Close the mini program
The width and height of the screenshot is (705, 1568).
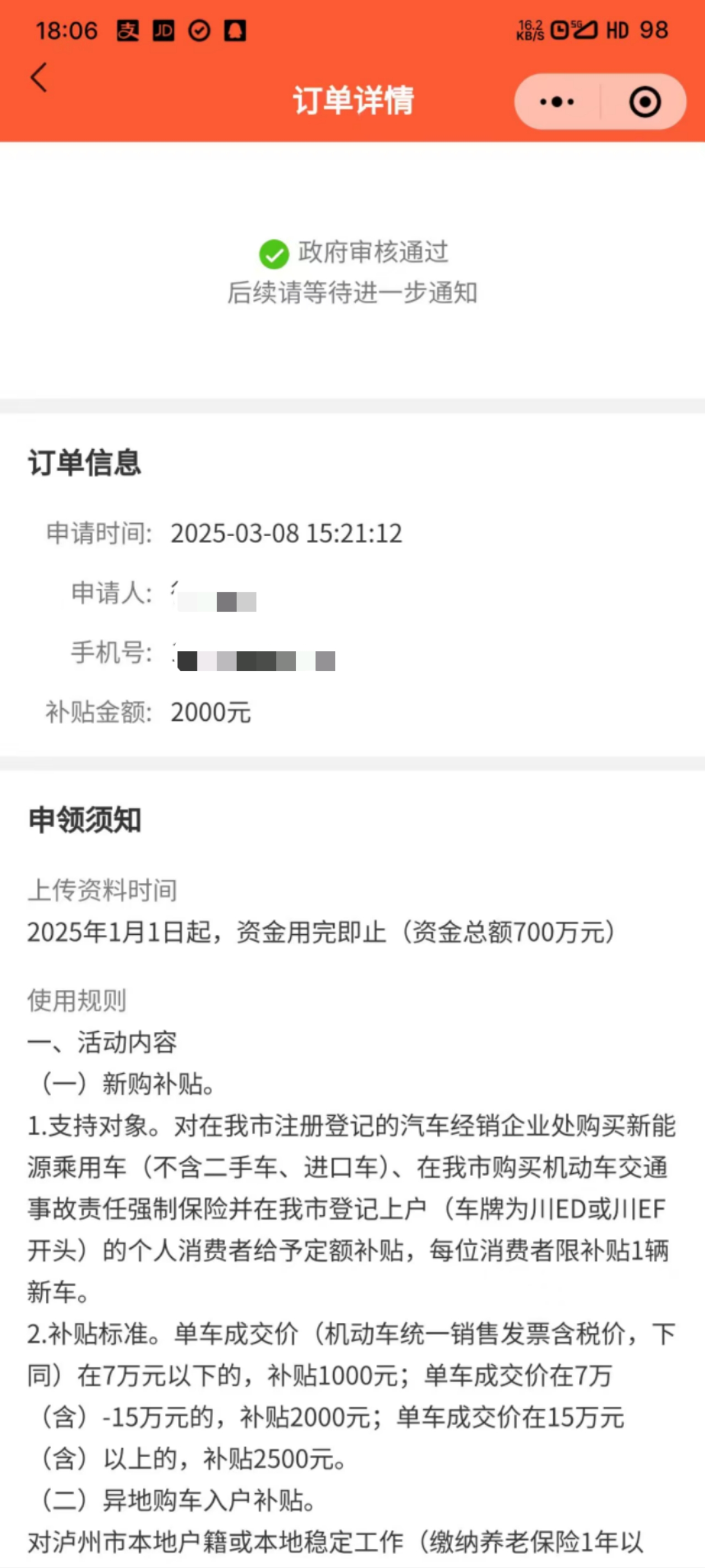click(x=645, y=101)
